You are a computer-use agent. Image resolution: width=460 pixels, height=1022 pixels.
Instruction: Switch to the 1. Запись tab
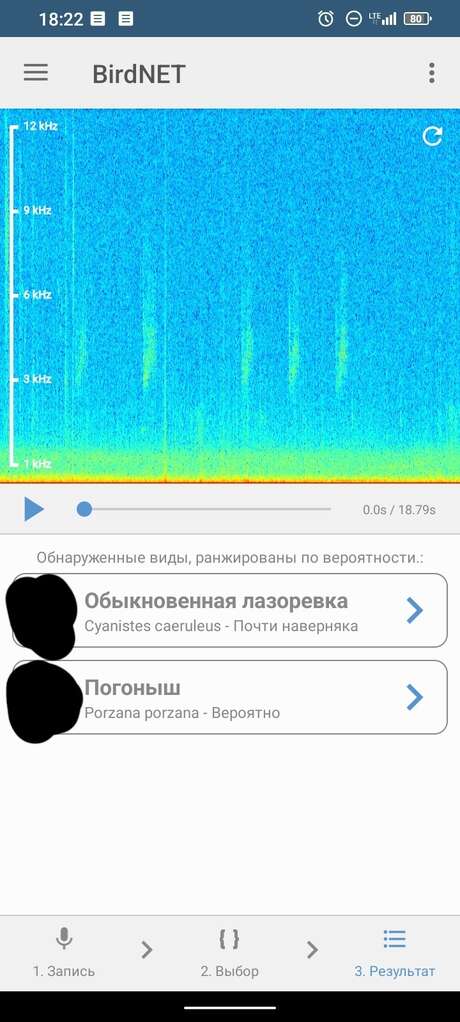tap(64, 952)
